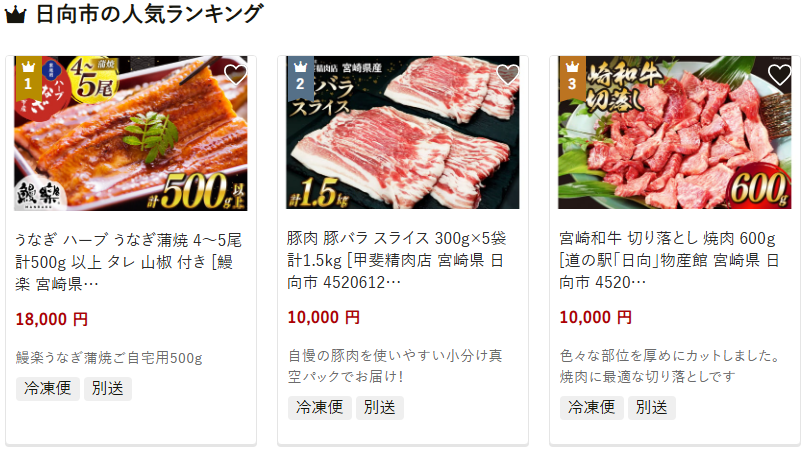Favorite the 宮崎和牛 切り落とし 600g item
The image size is (809, 454).
click(x=780, y=75)
